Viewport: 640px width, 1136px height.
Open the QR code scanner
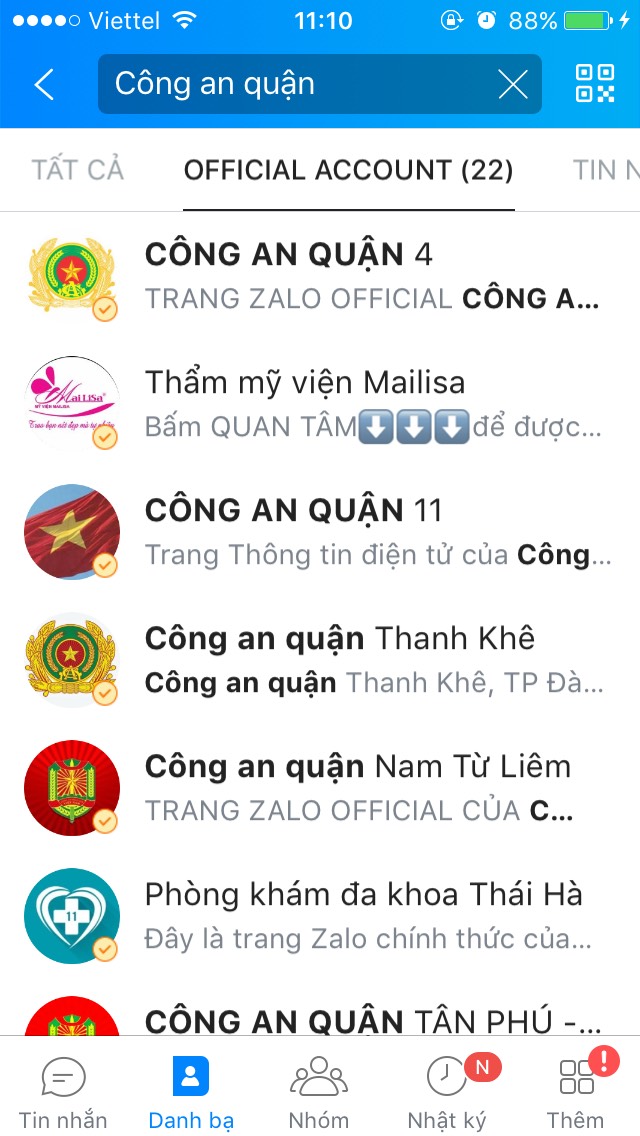595,83
